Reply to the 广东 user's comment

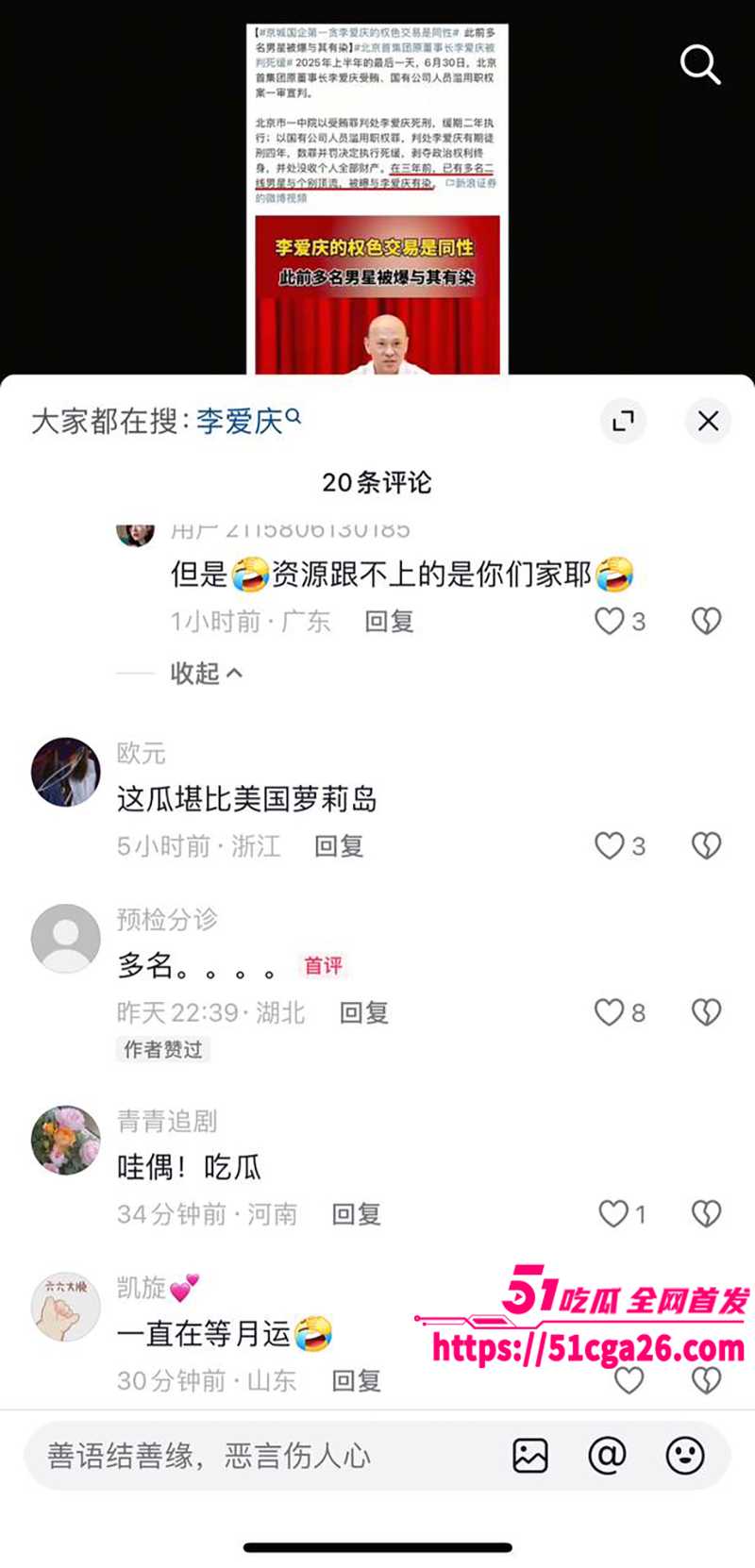tap(389, 622)
